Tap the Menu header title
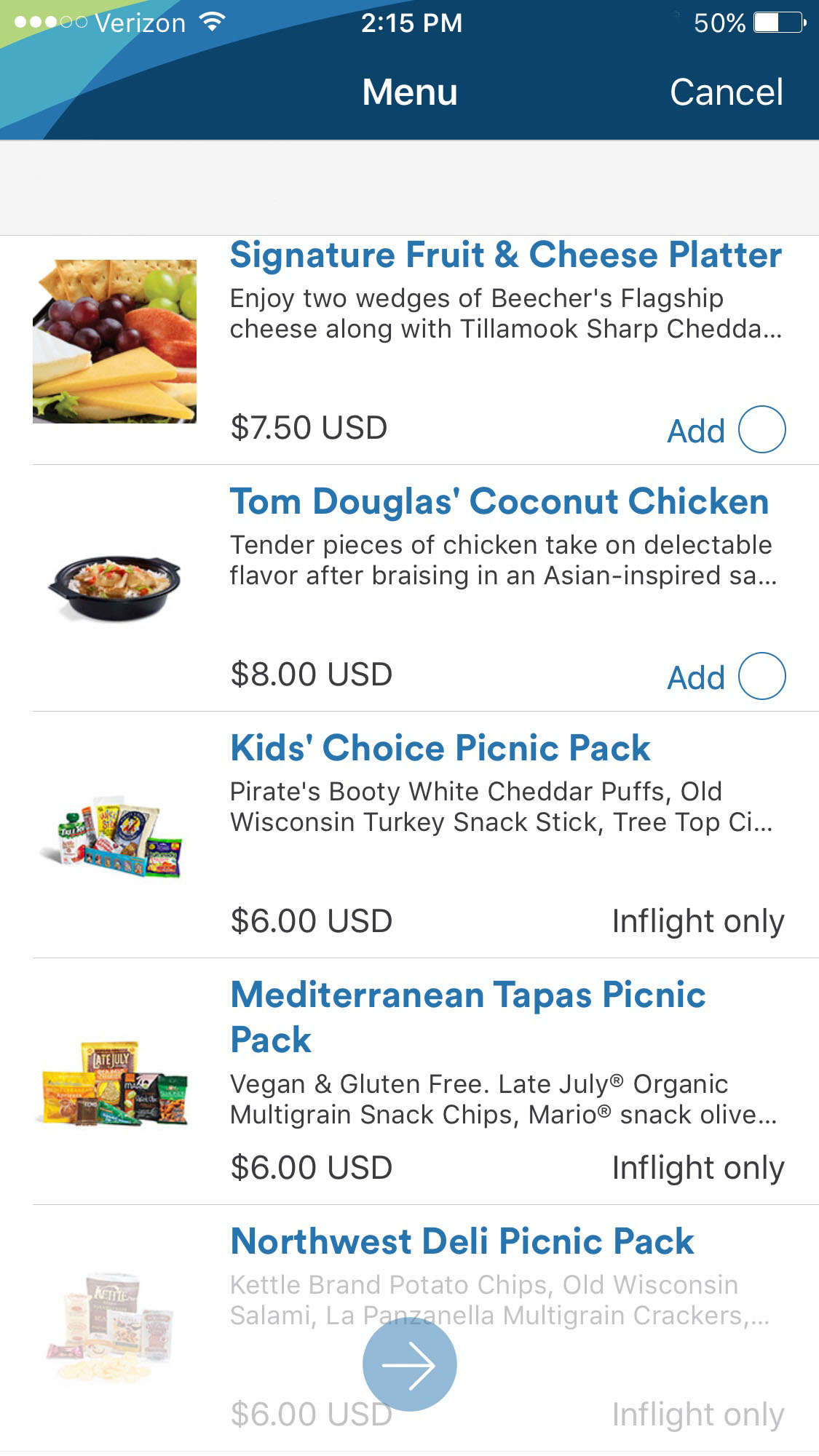The image size is (819, 1456). click(409, 92)
